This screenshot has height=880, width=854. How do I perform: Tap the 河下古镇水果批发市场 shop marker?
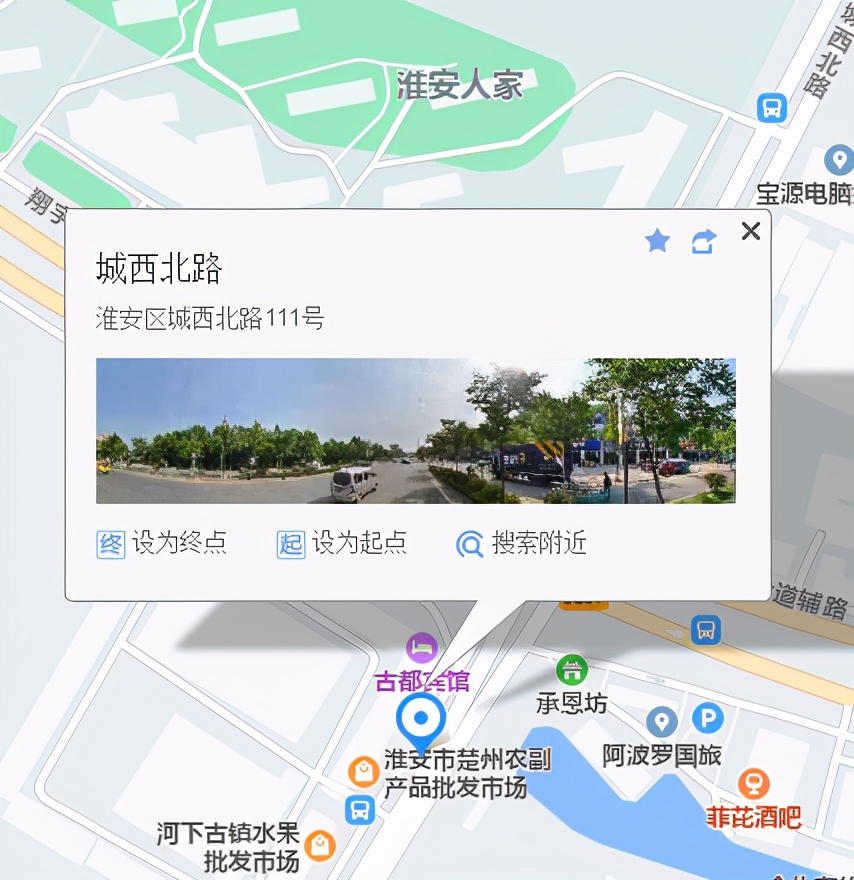pos(320,845)
